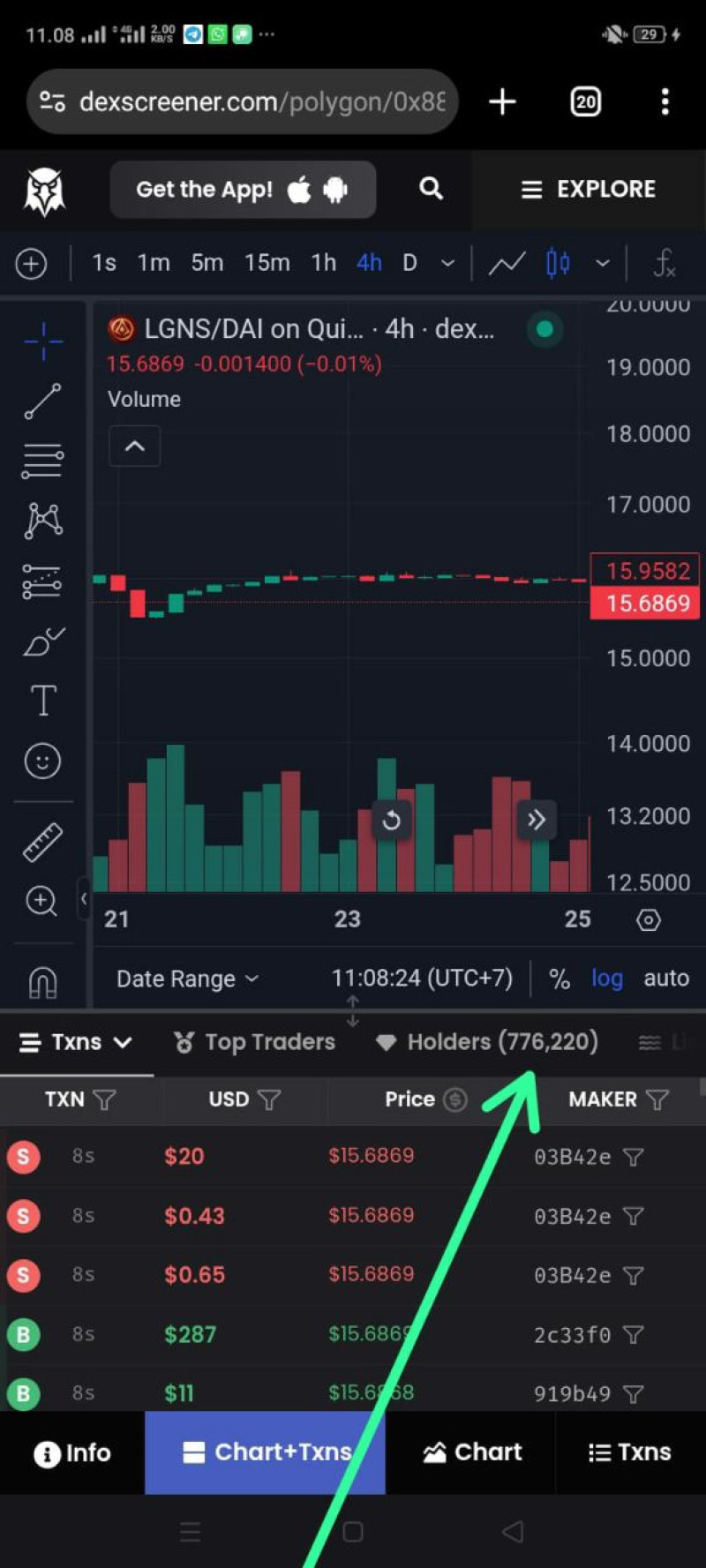Filter transactions by maker 2c33f0

(633, 1335)
